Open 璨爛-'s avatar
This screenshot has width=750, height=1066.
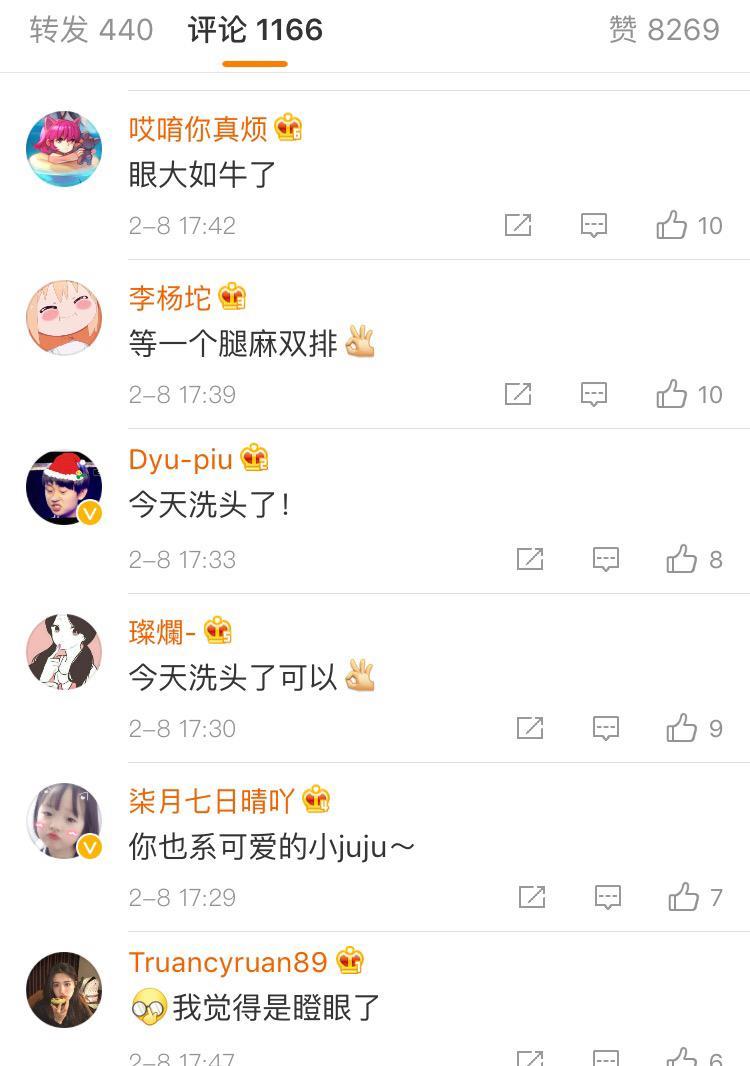tap(64, 651)
